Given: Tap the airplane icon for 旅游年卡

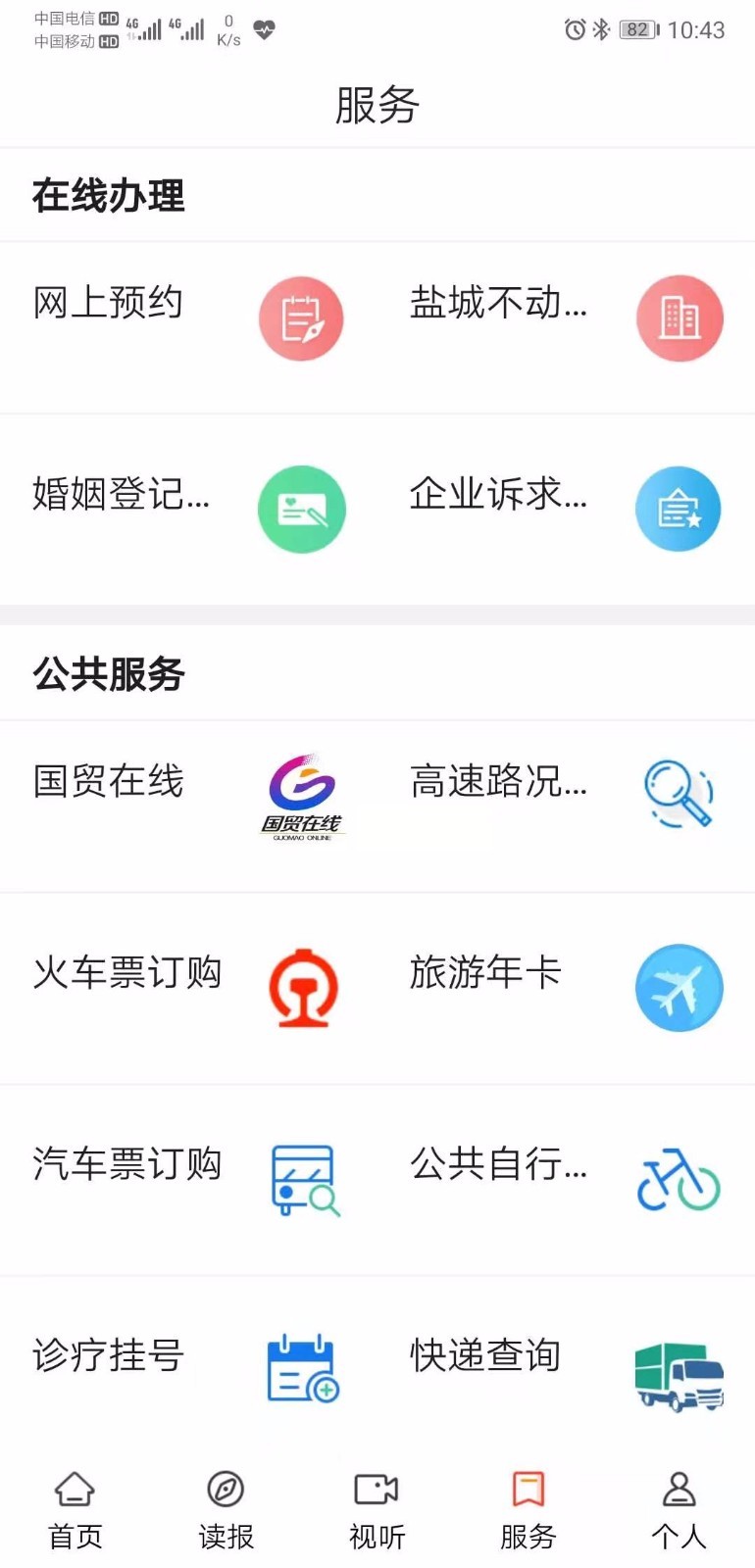Looking at the screenshot, I should coord(679,988).
